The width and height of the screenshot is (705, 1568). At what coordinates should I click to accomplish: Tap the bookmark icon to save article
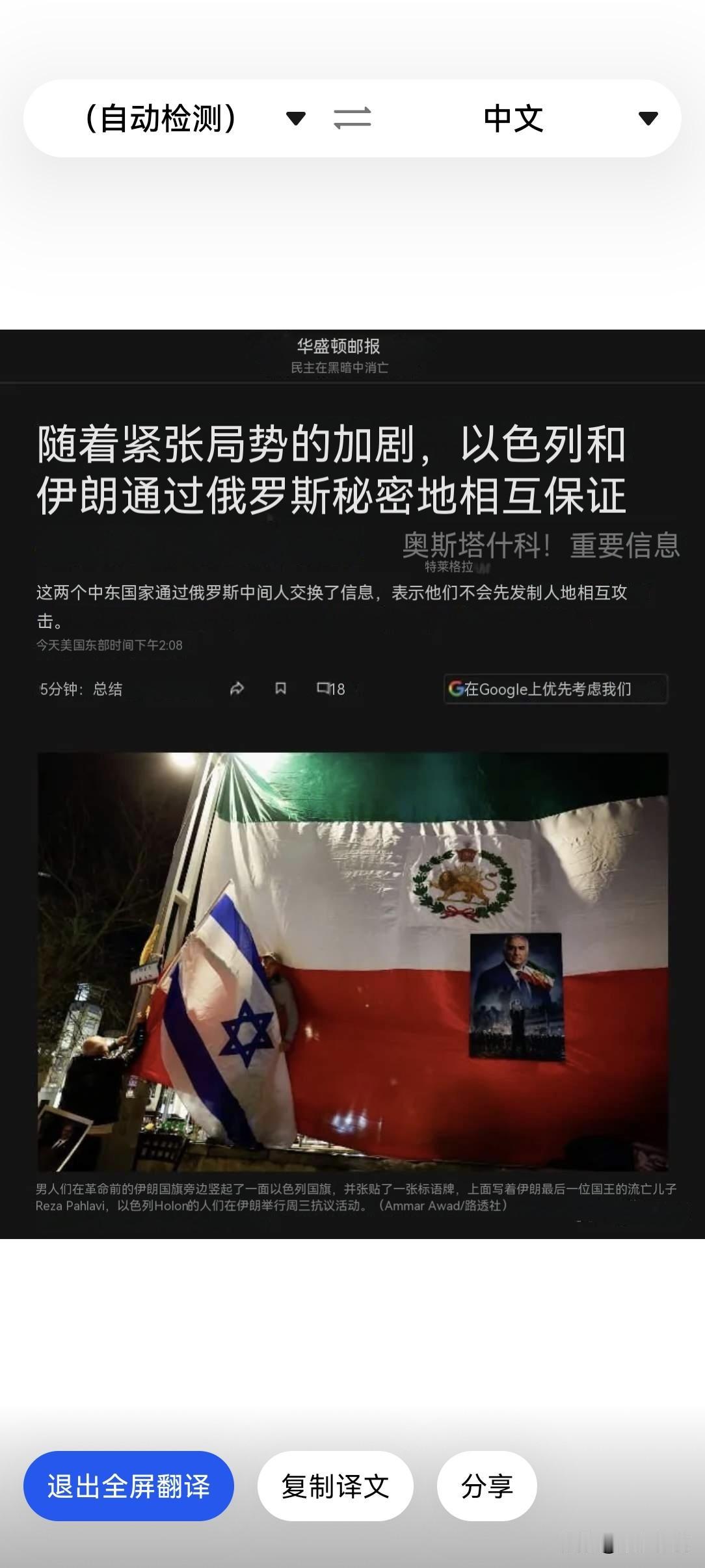coord(281,690)
